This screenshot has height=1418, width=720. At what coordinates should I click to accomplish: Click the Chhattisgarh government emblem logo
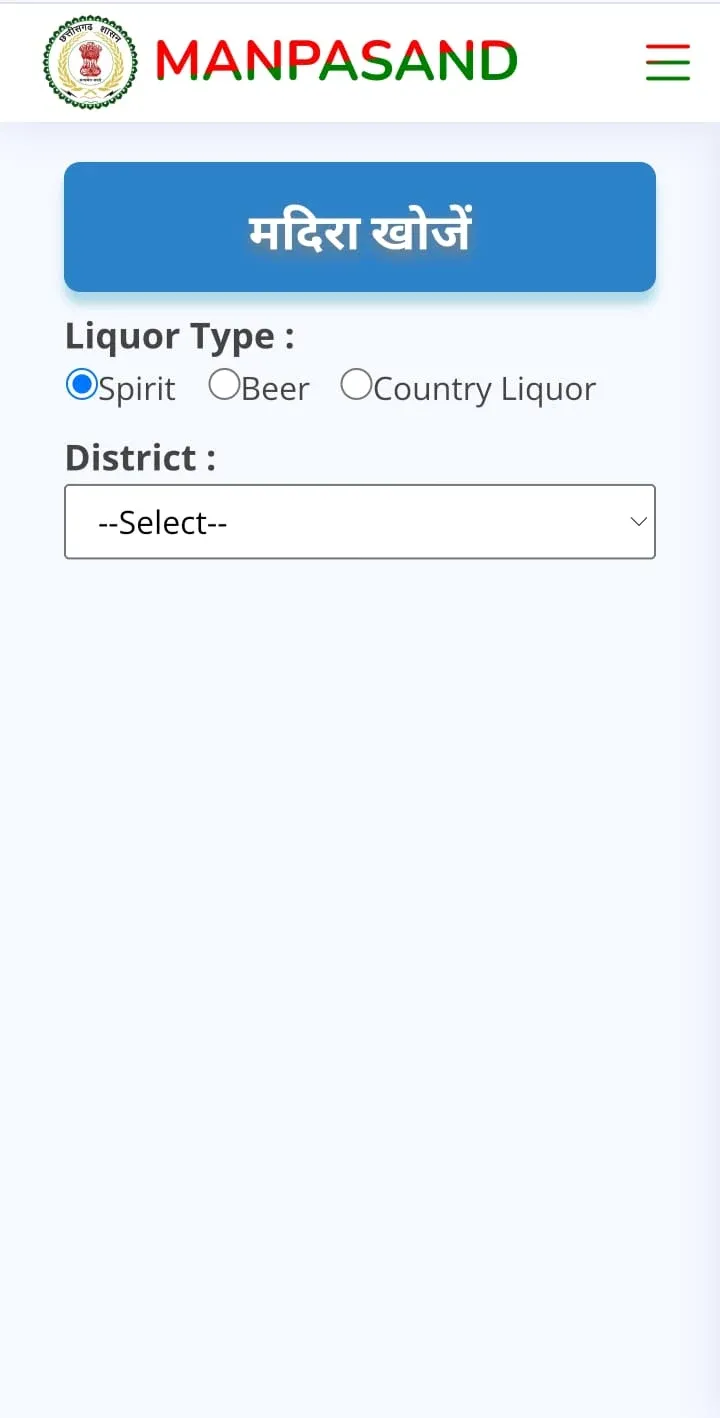click(x=90, y=62)
